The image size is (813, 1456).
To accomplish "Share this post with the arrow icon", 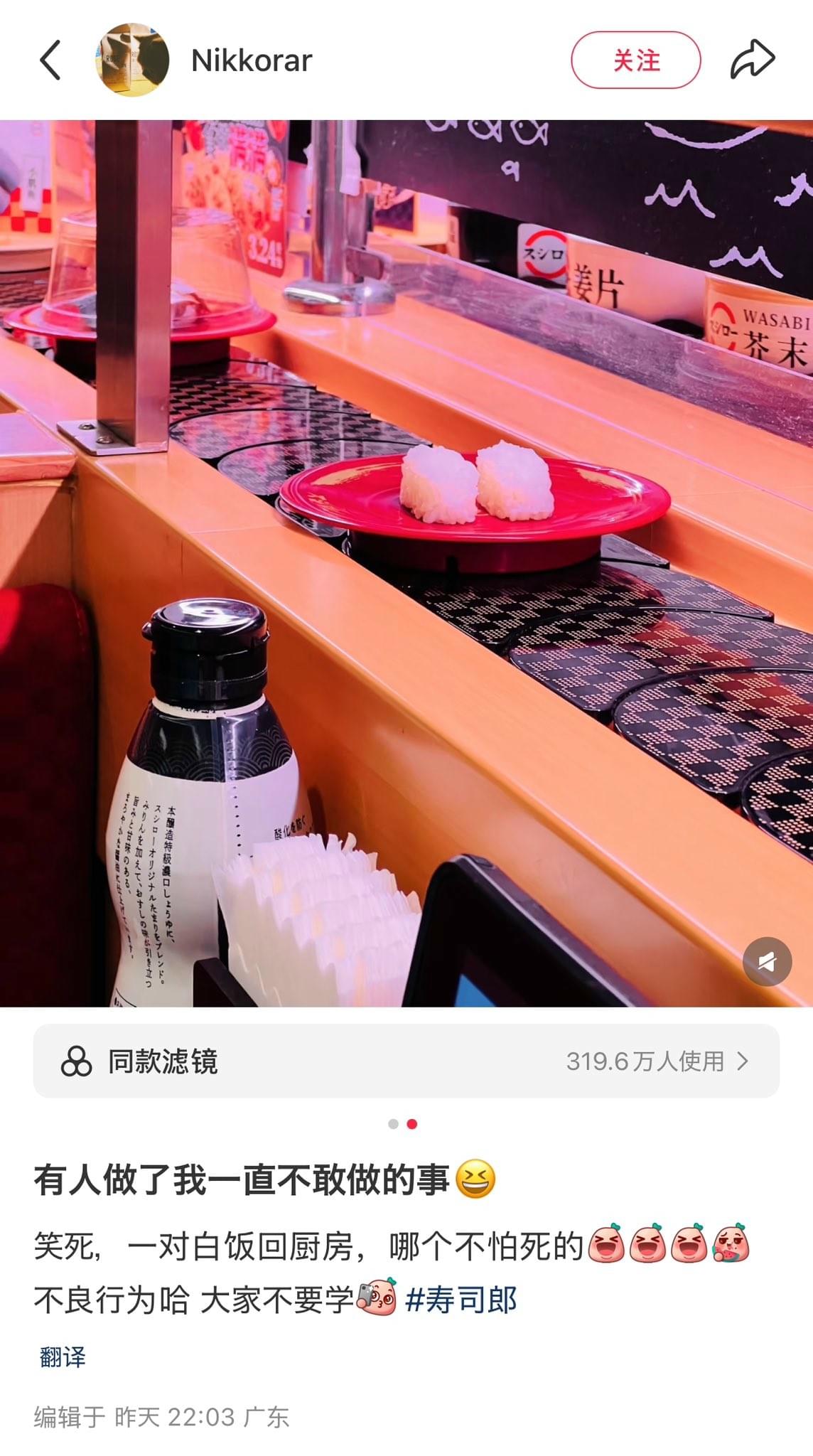I will pyautogui.click(x=753, y=60).
